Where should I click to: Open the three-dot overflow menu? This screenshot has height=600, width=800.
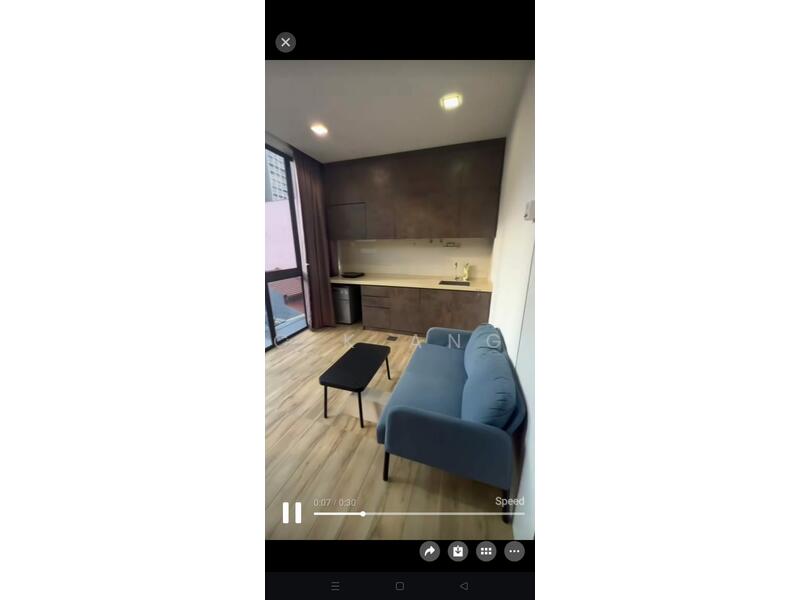(x=514, y=551)
